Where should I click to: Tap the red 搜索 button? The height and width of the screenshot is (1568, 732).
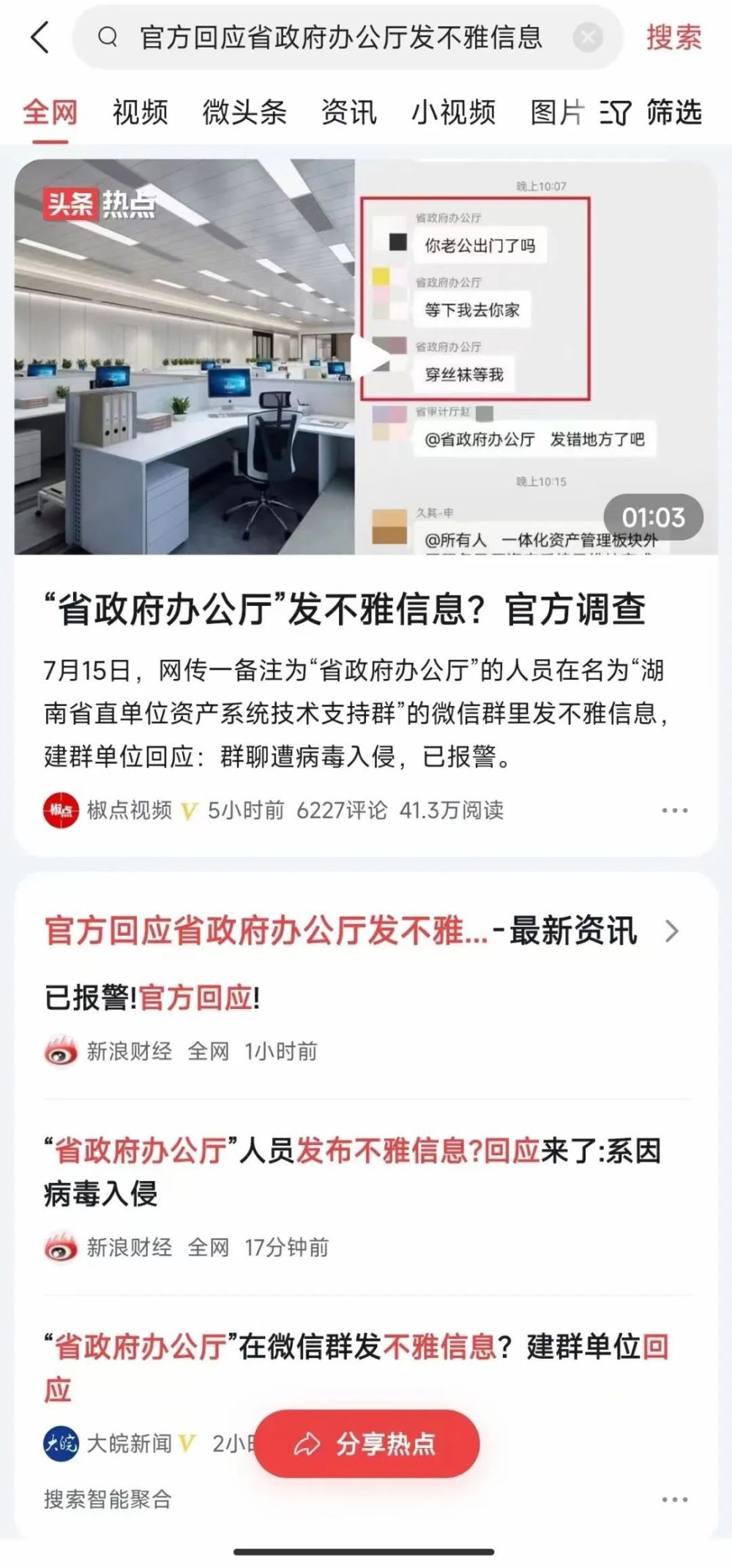tap(673, 37)
